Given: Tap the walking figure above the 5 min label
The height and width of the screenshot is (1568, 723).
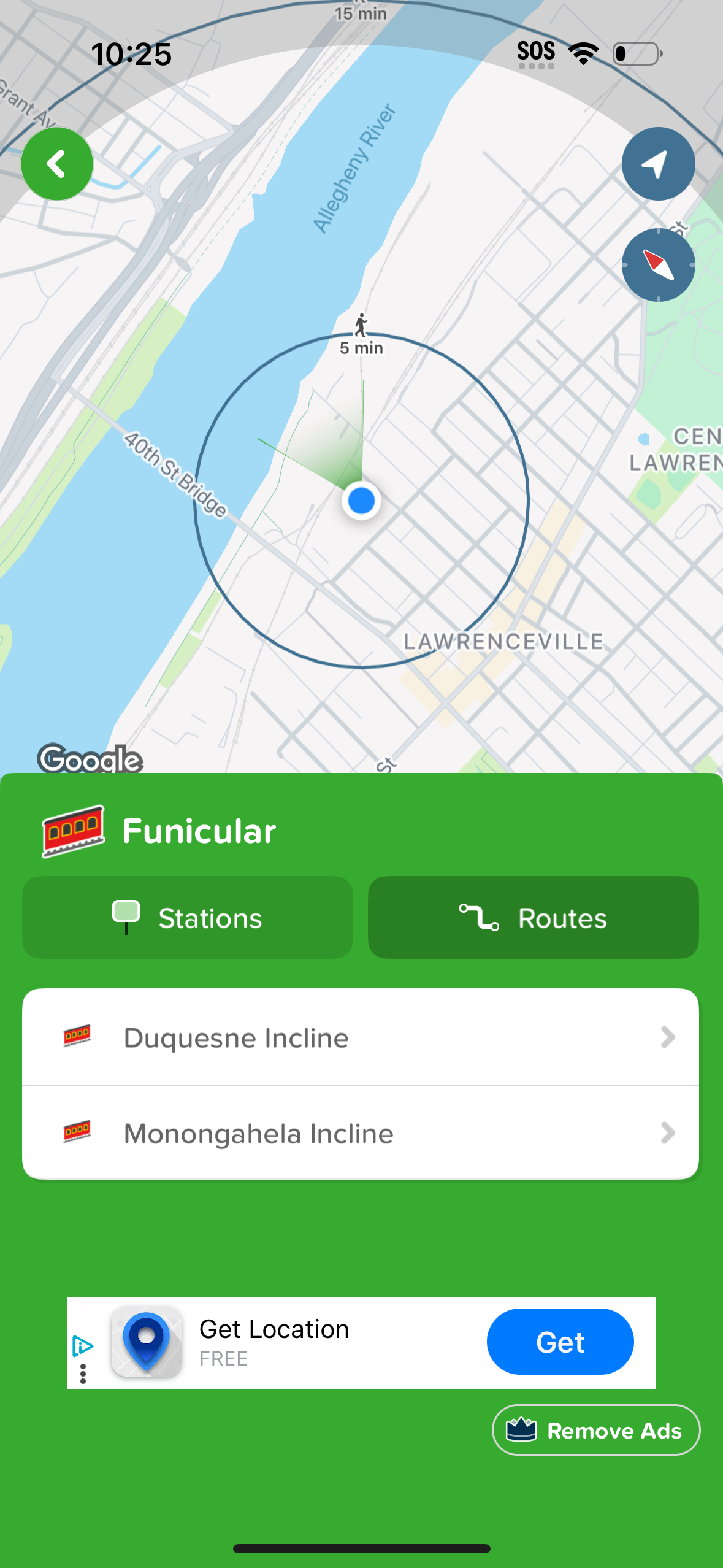Looking at the screenshot, I should pos(361,324).
